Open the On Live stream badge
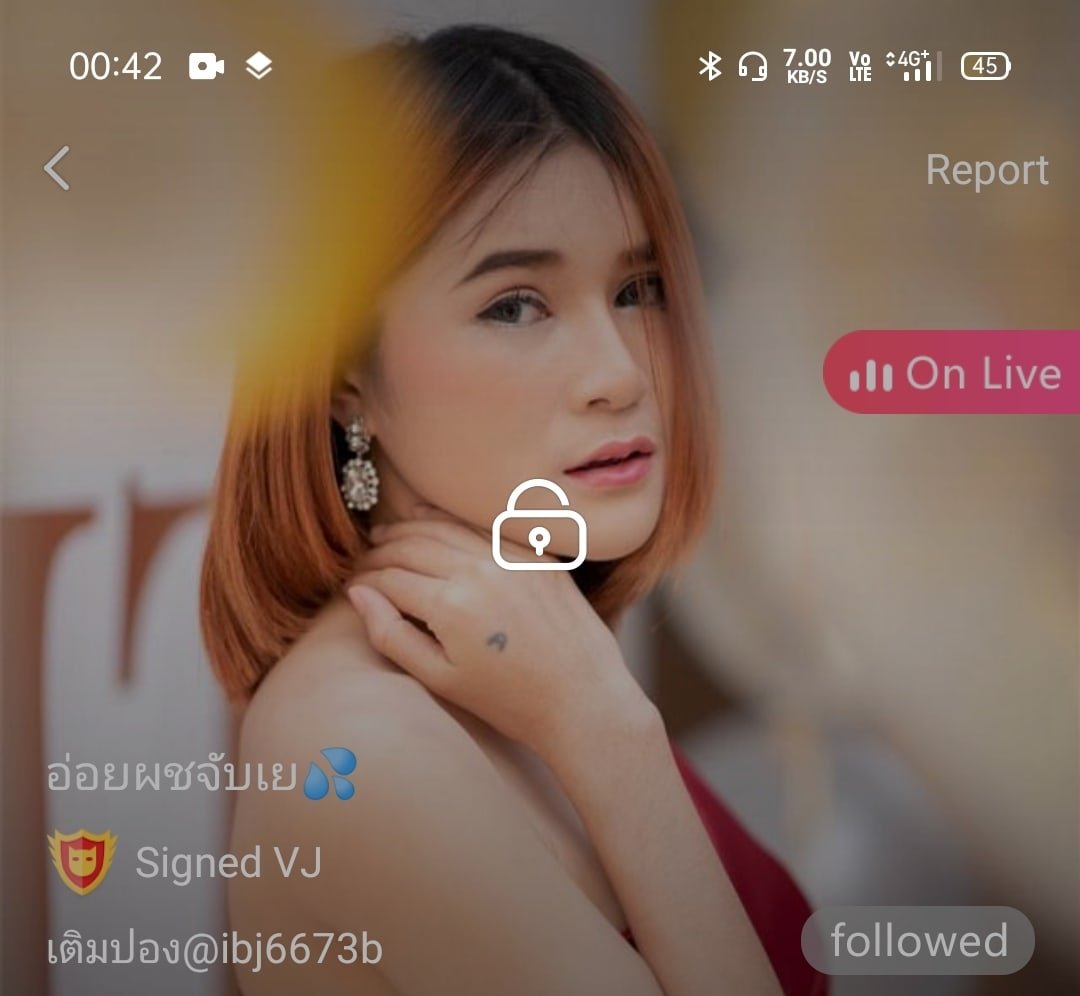The height and width of the screenshot is (996, 1080). coord(952,373)
